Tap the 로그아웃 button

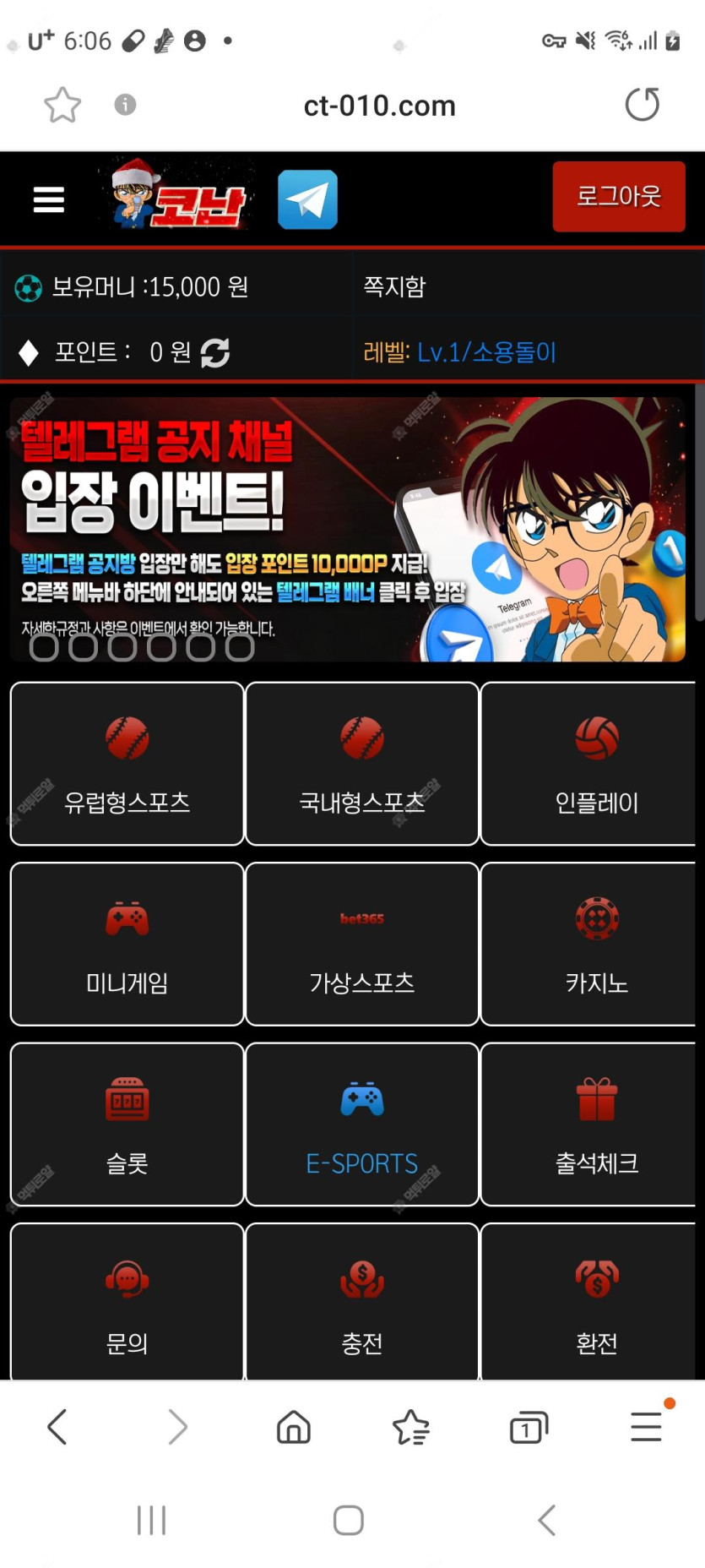618,197
